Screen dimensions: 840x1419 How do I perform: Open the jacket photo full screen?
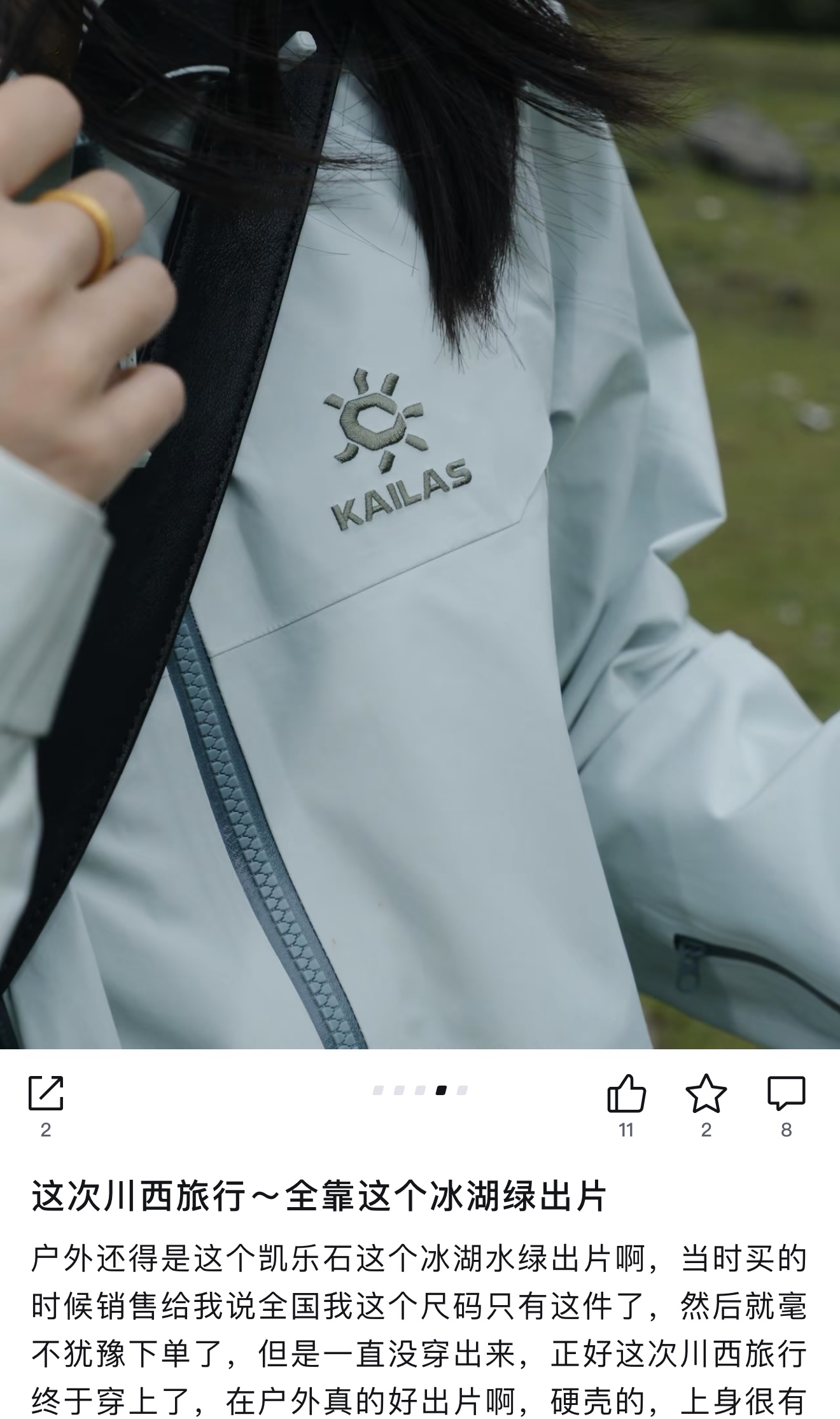[x=420, y=522]
